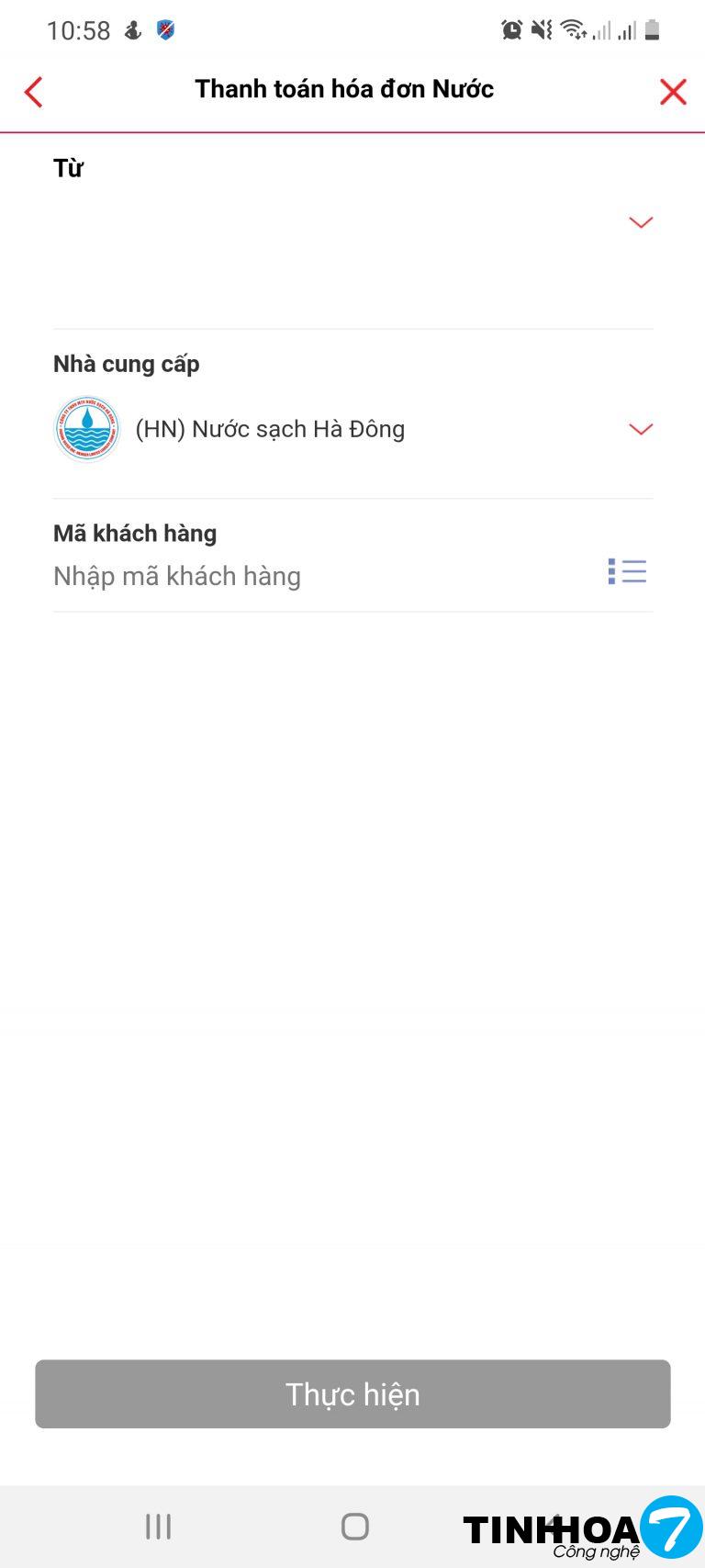The image size is (705, 1568).
Task: Close the water bill payment screen
Action: click(x=672, y=91)
